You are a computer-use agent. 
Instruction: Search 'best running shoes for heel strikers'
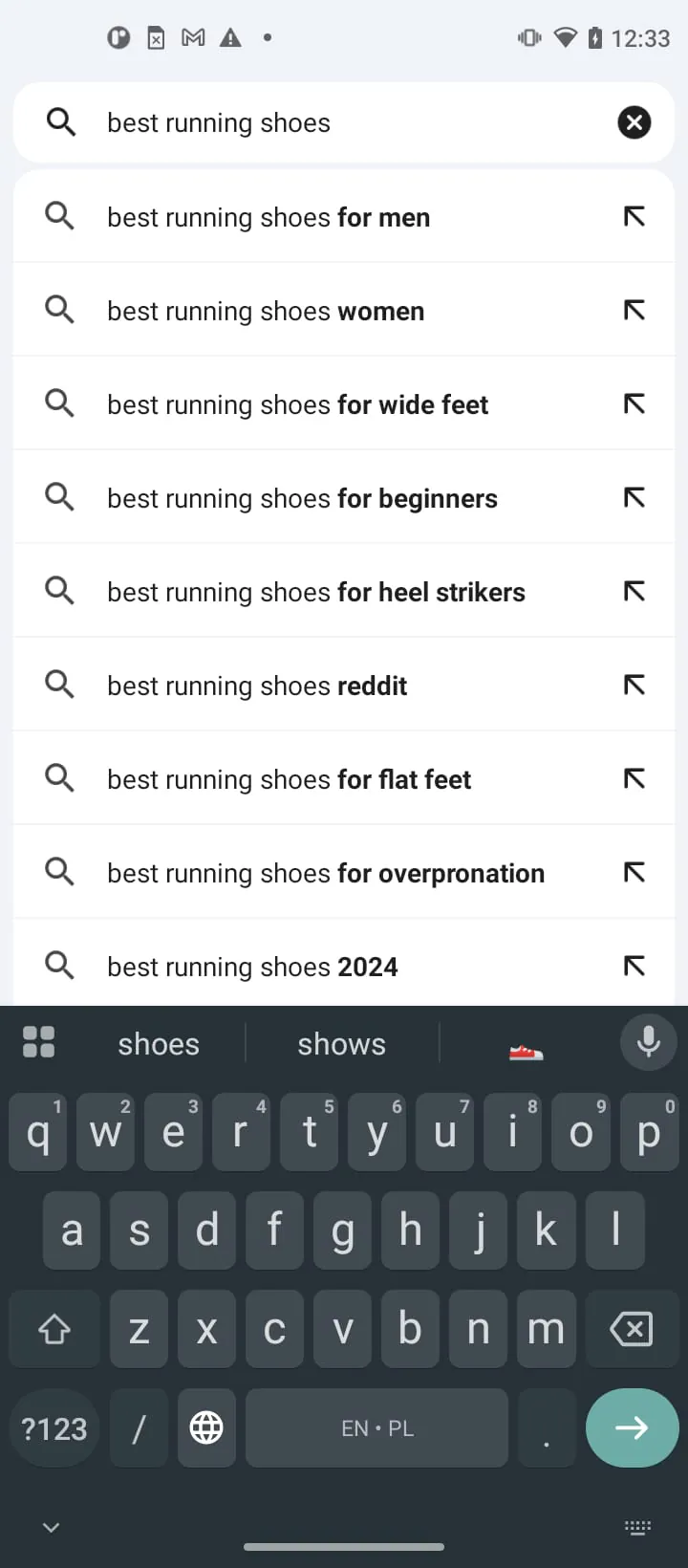tap(315, 592)
